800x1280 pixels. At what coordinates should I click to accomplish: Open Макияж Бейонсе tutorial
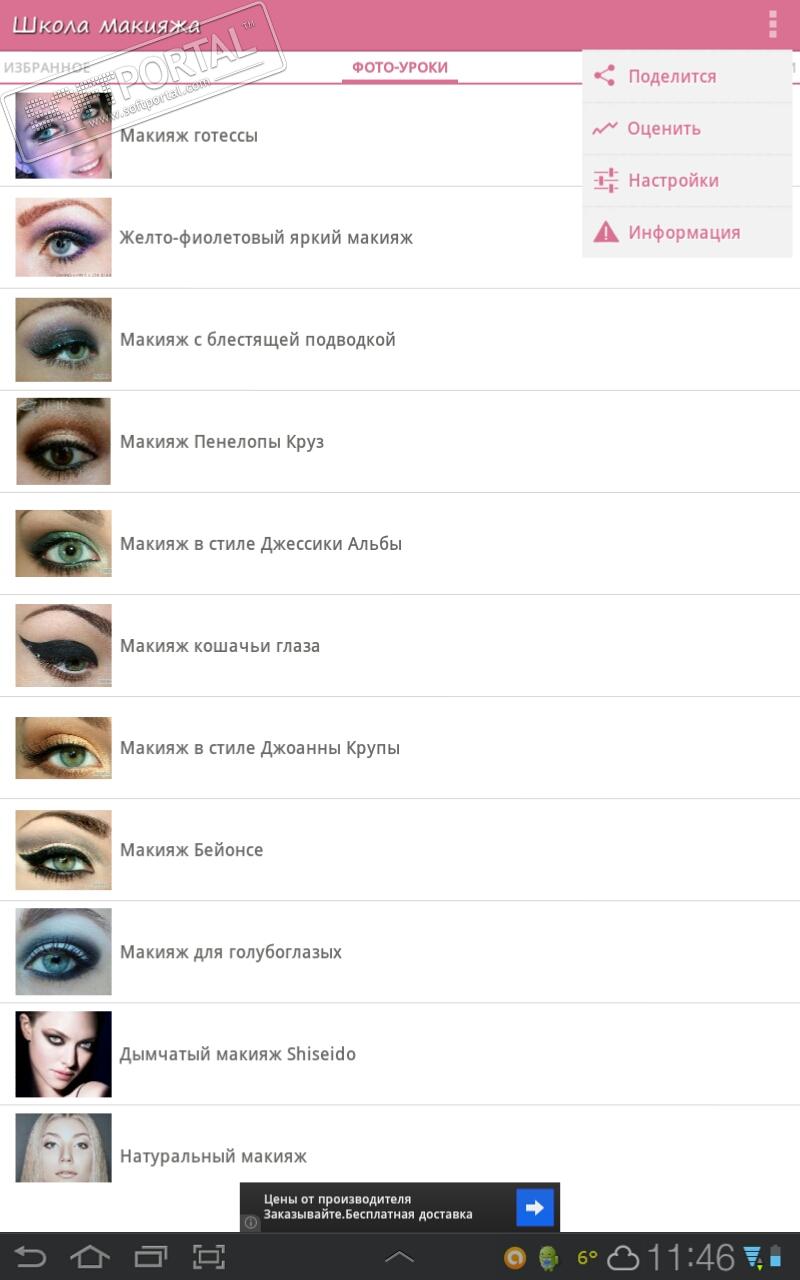[192, 850]
